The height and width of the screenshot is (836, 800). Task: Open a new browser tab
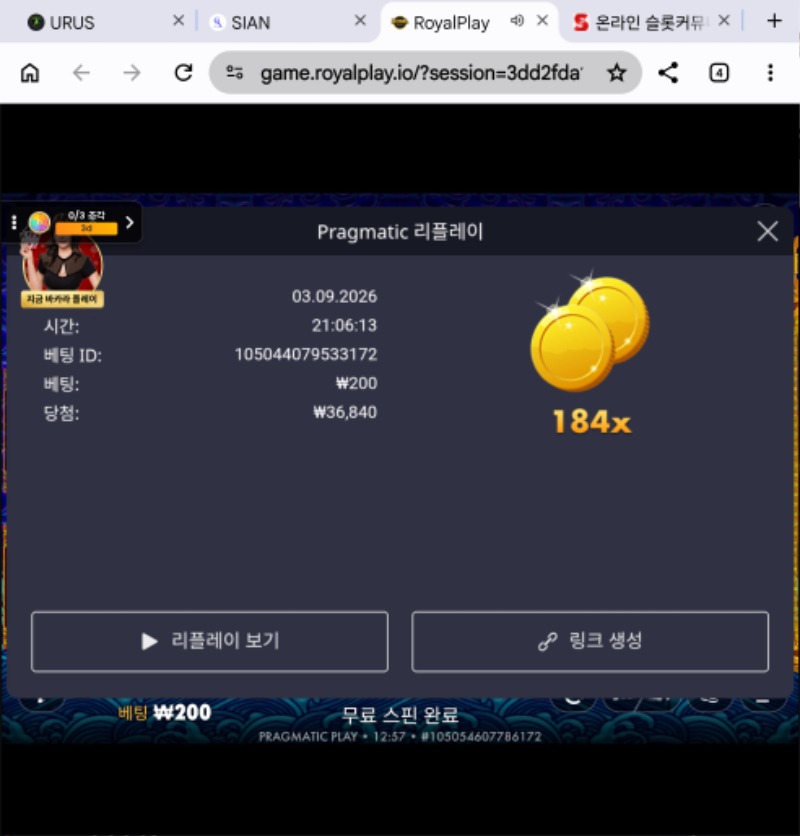(774, 21)
